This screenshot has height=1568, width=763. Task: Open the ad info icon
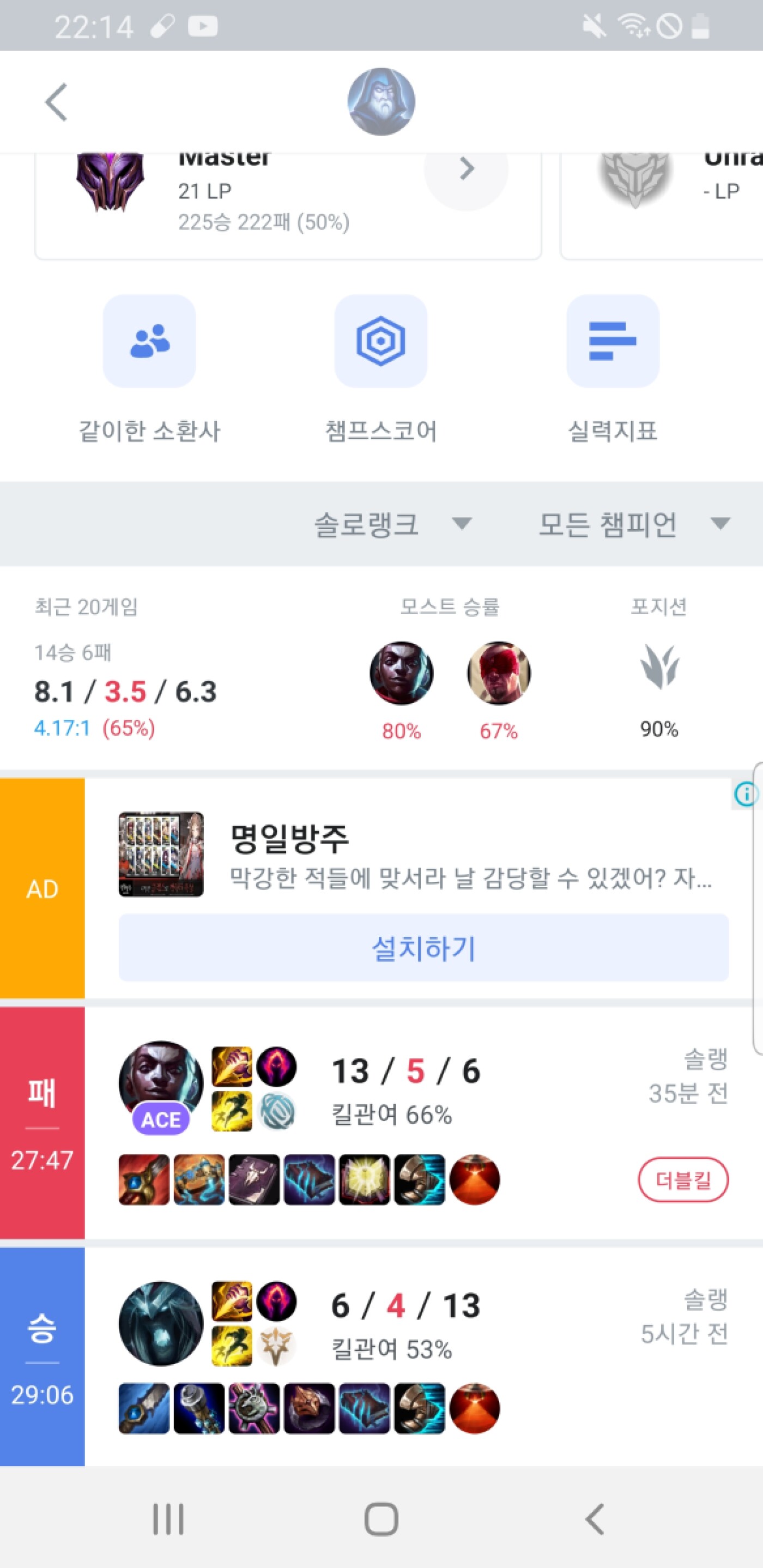(746, 794)
